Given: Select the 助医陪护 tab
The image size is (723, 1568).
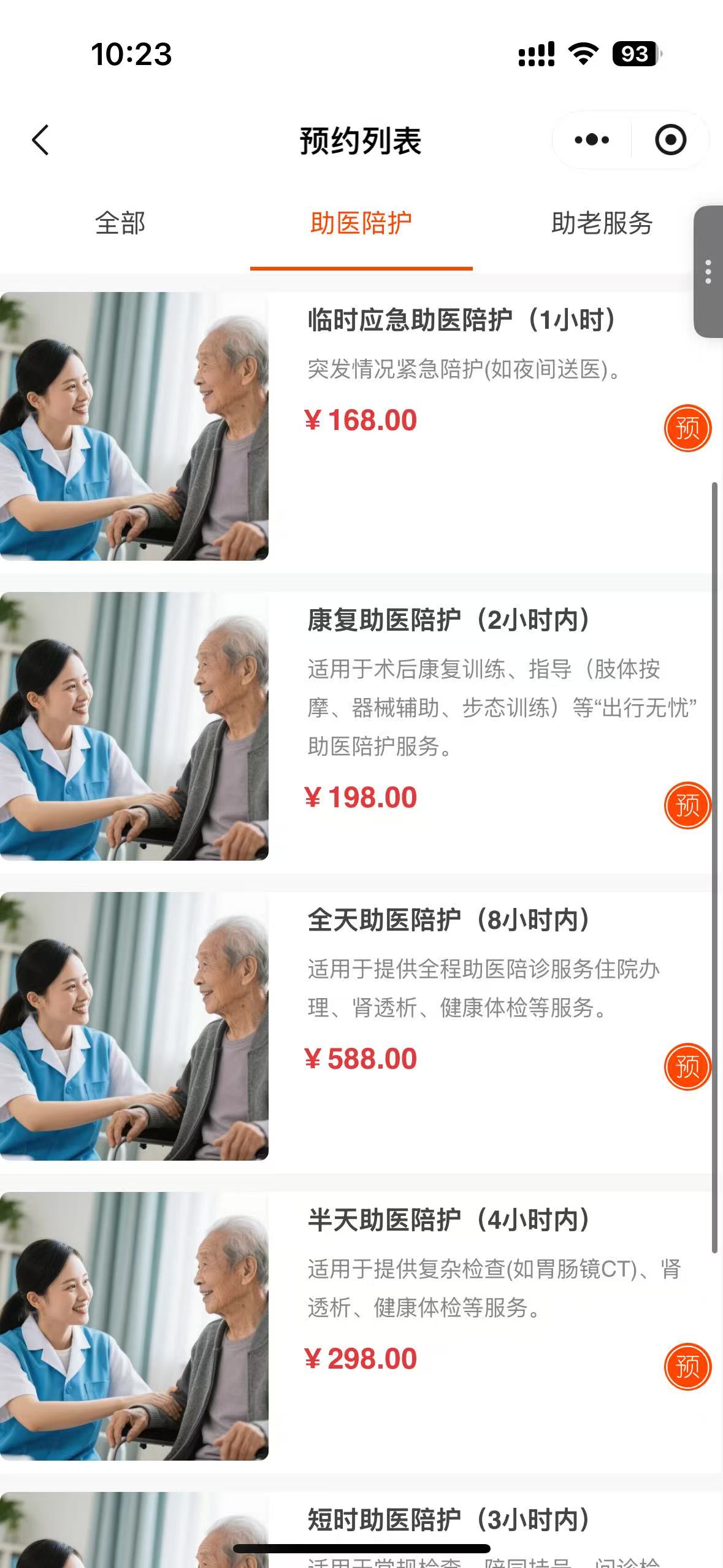Looking at the screenshot, I should point(361,223).
